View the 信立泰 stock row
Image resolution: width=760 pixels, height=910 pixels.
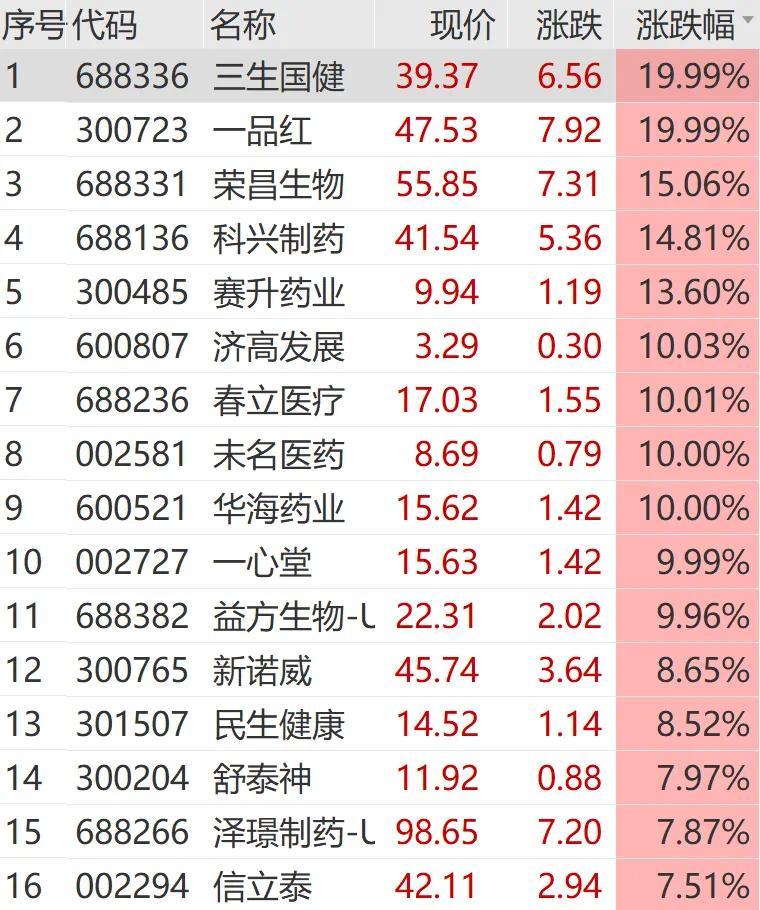pos(262,886)
